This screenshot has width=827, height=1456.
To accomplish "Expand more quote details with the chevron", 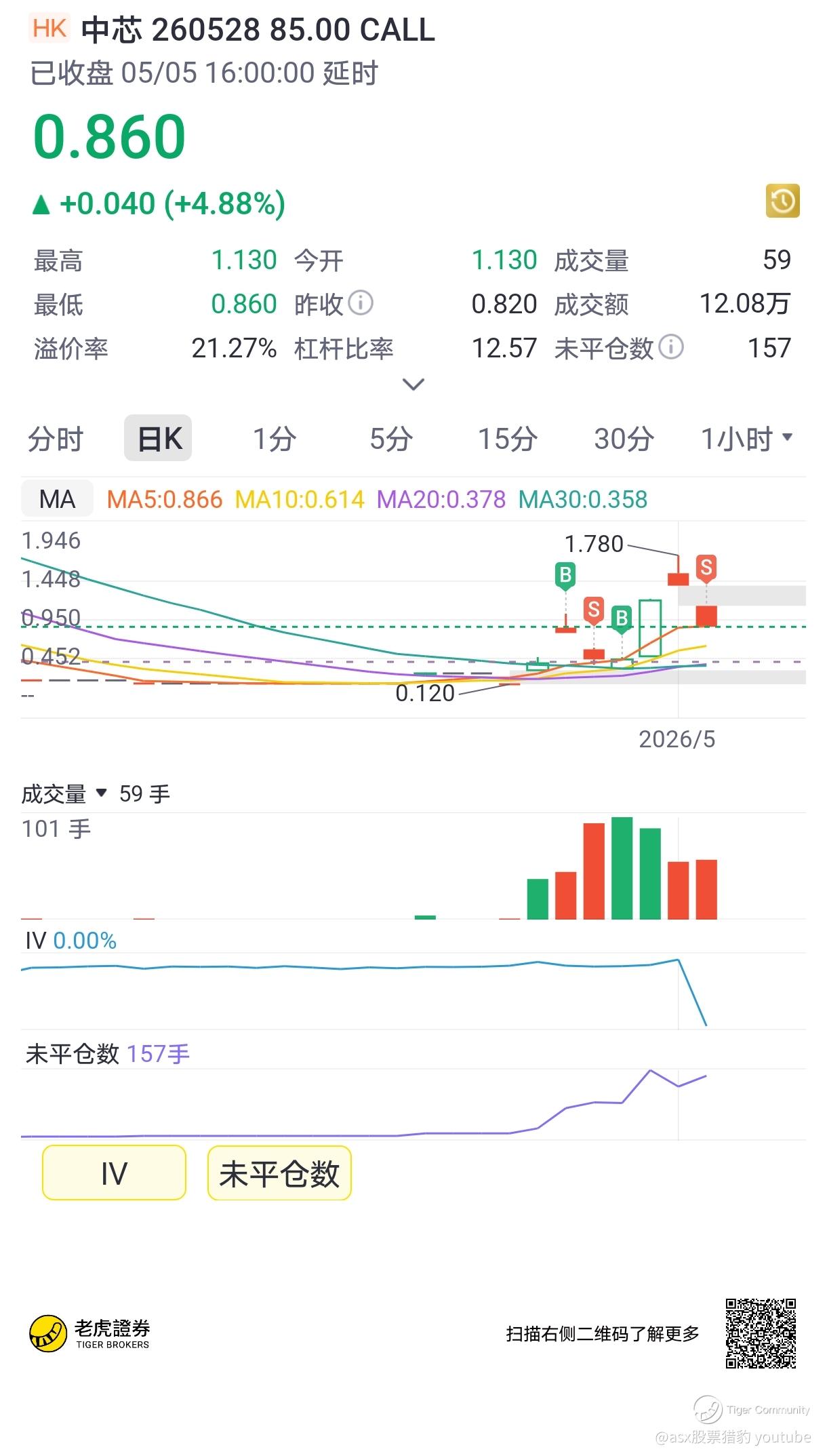I will [x=413, y=385].
